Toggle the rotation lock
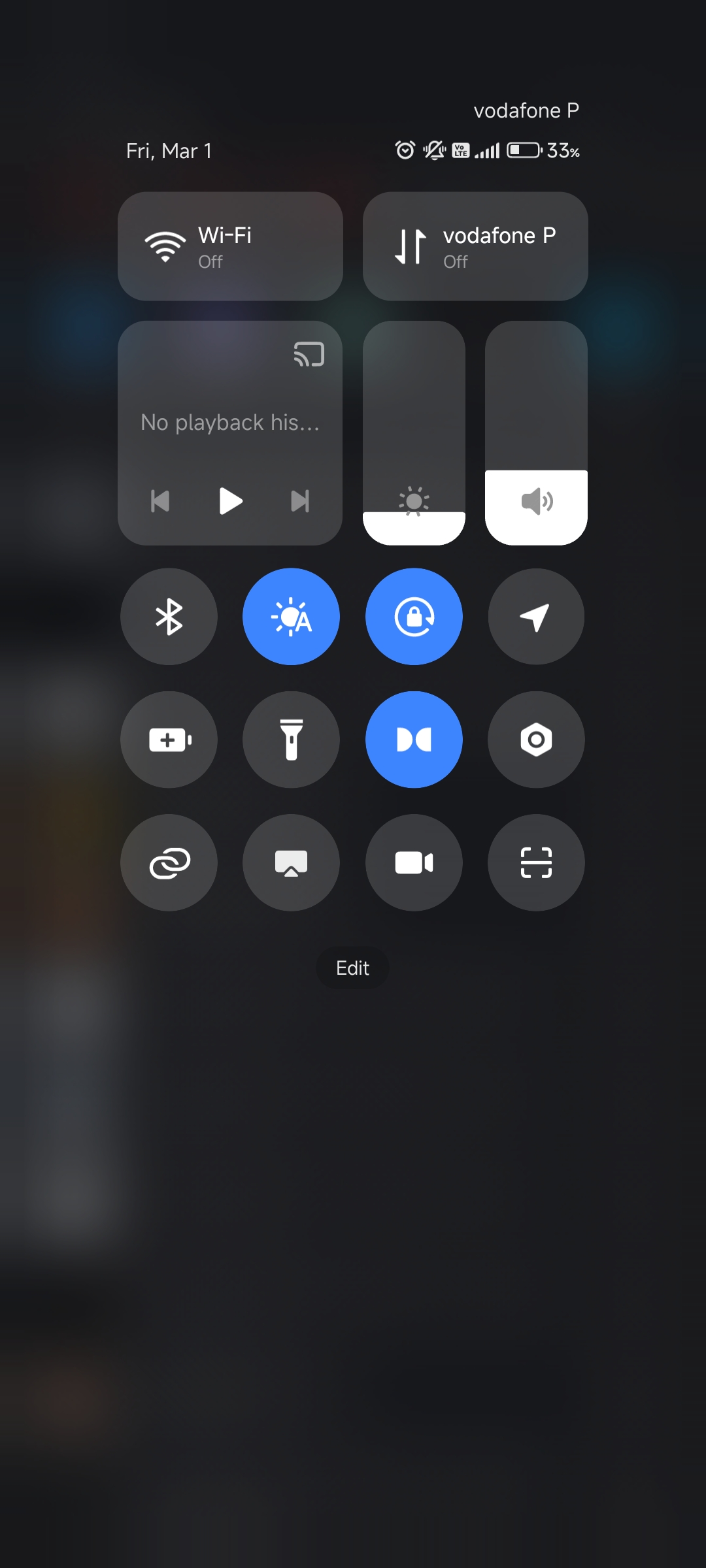706x1568 pixels. coord(414,617)
